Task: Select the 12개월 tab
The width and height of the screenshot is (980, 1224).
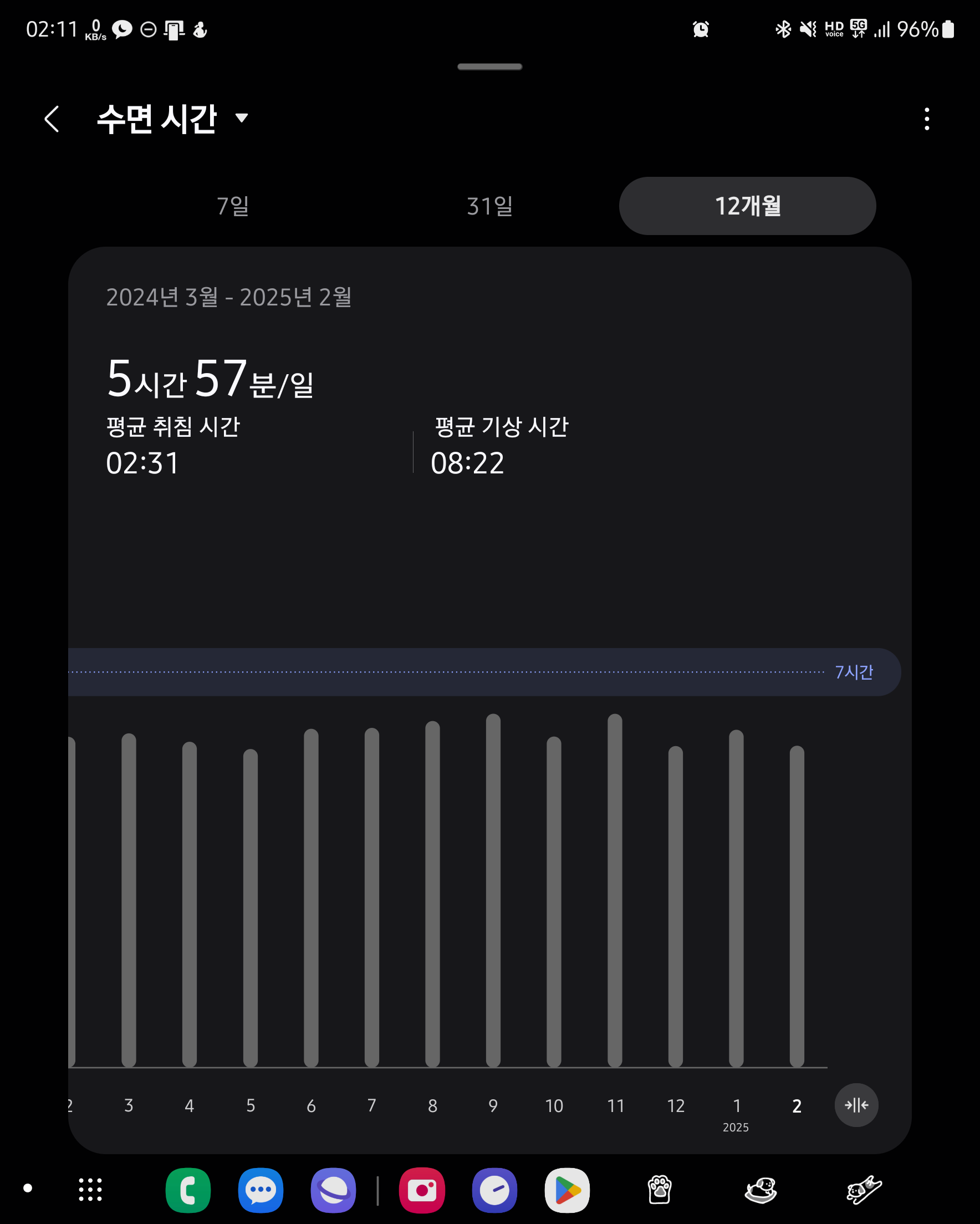Action: 747,206
